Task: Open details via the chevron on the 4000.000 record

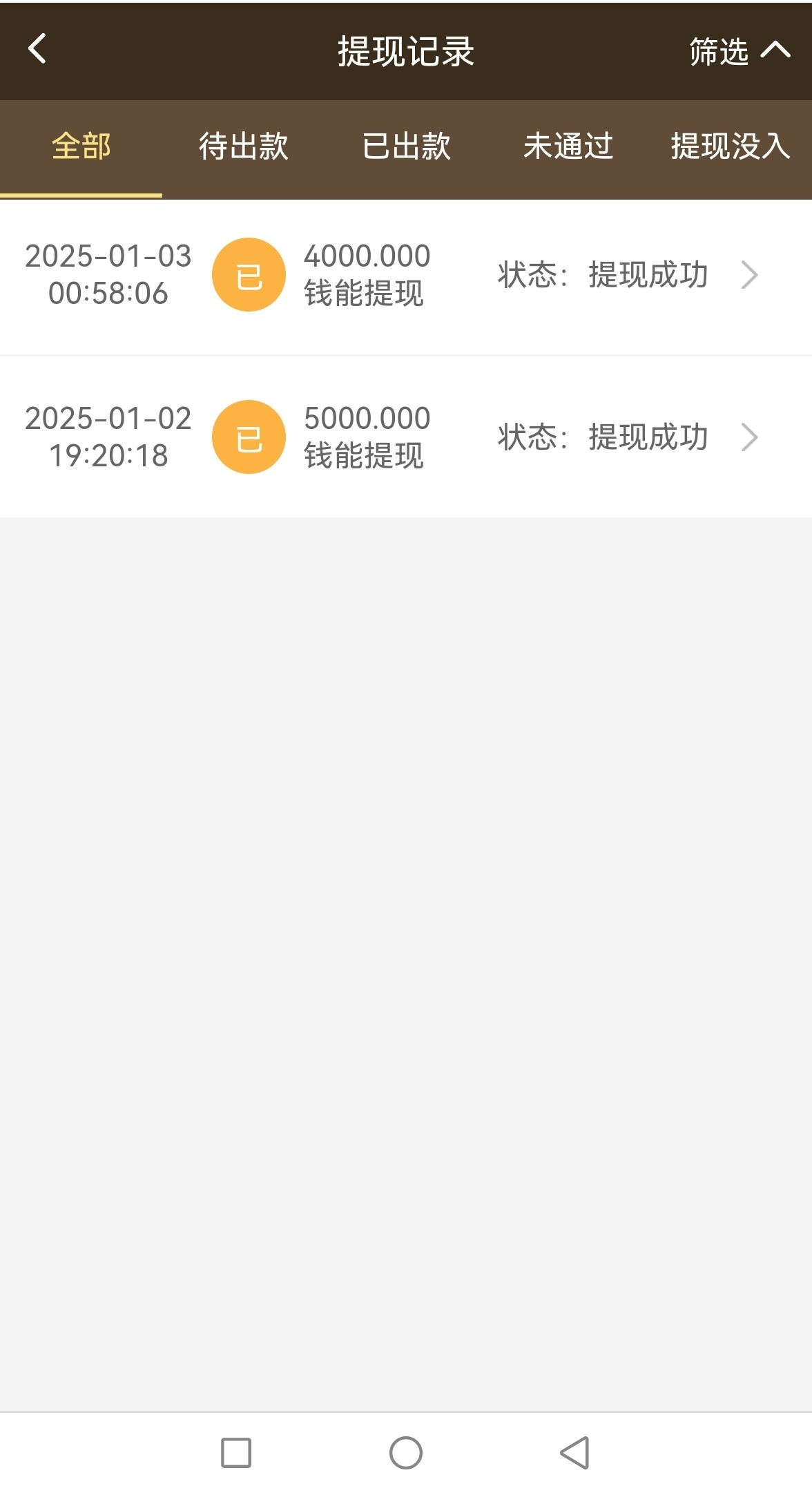Action: [x=751, y=274]
